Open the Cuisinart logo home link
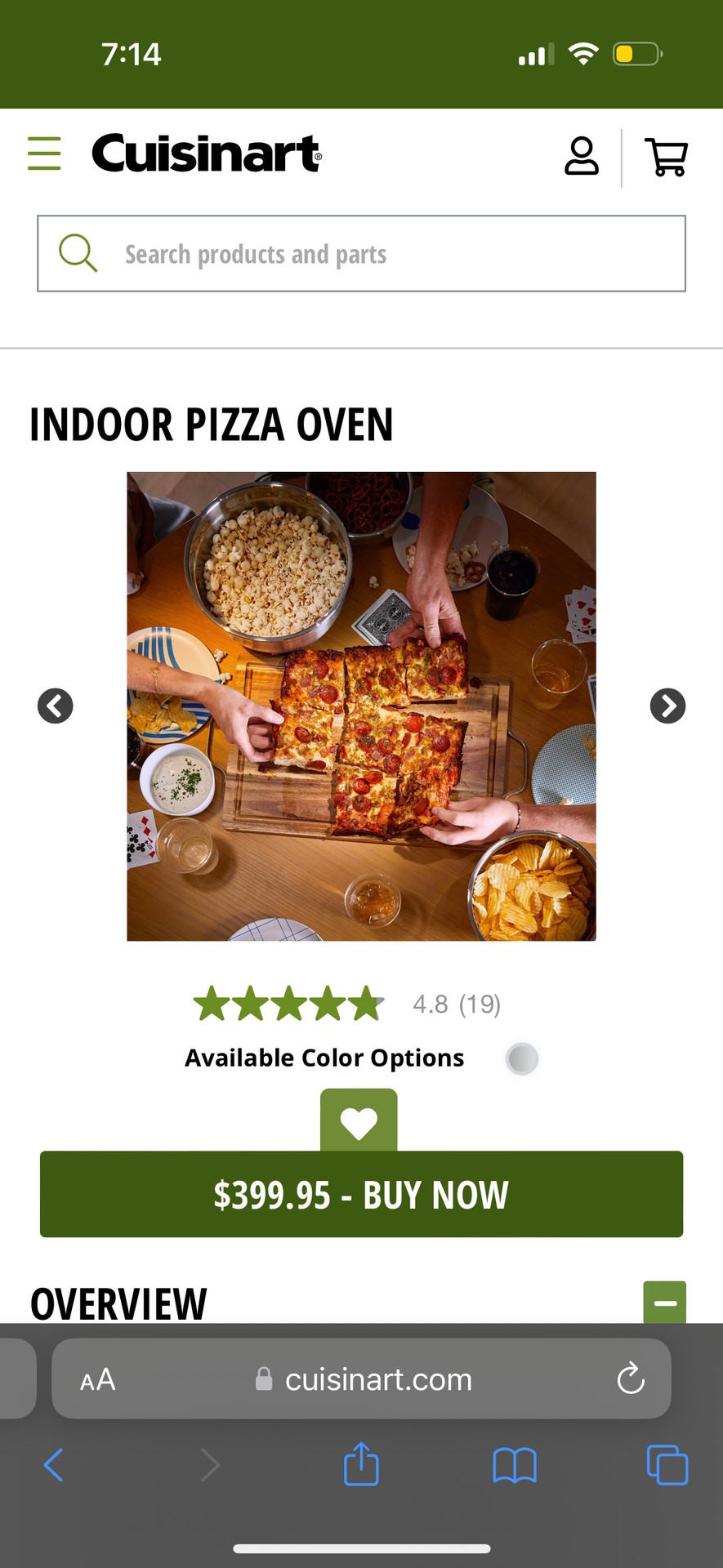 (x=207, y=154)
